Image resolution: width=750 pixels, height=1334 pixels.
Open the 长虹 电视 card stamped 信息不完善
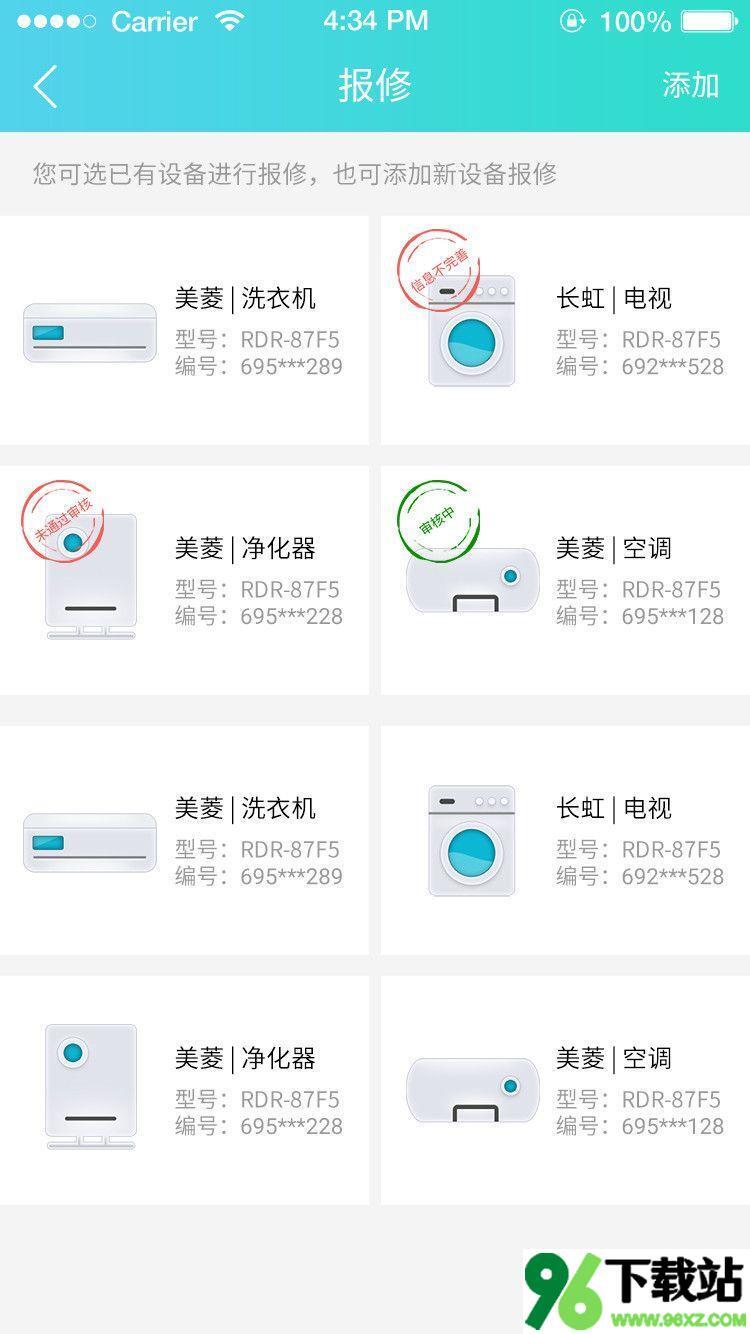pos(565,331)
